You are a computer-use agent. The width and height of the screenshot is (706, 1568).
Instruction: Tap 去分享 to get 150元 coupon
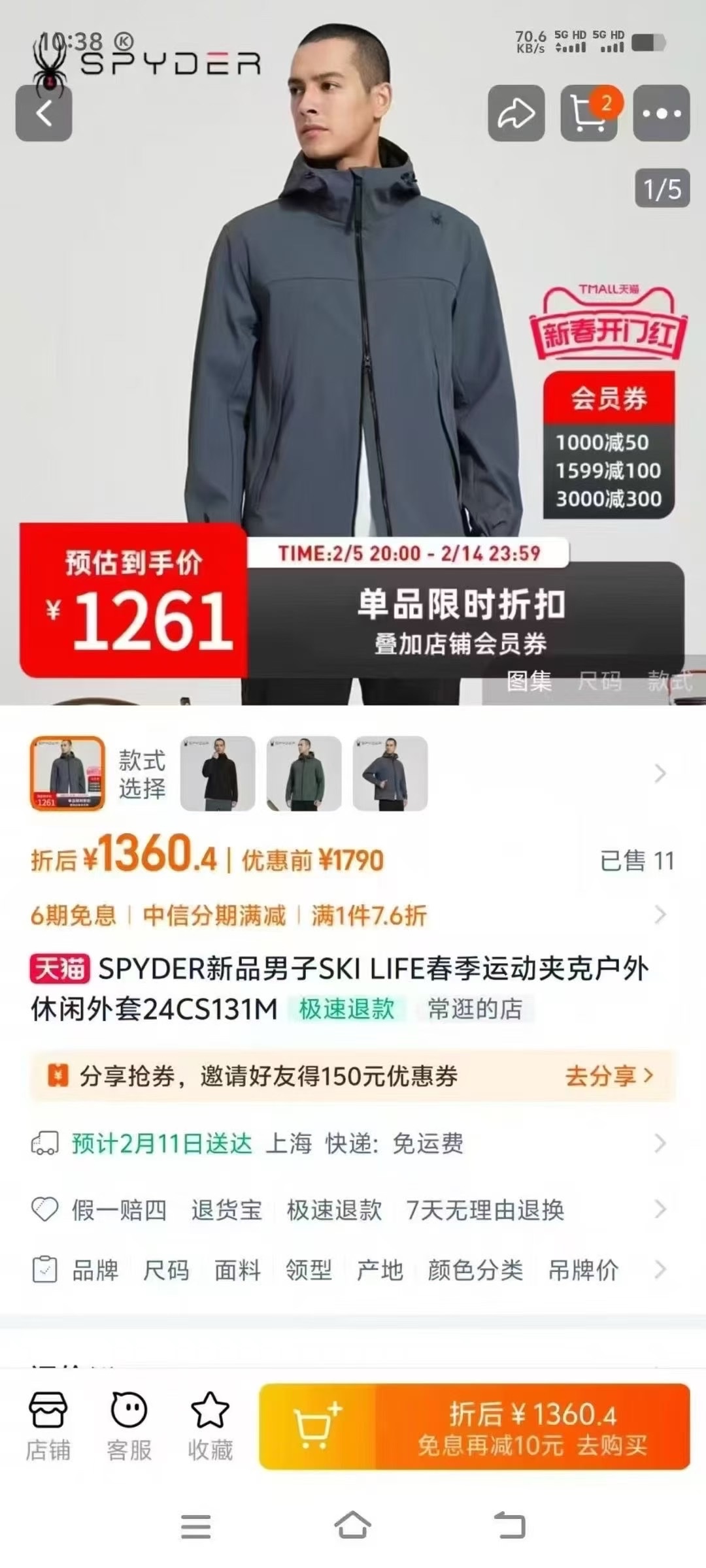click(x=609, y=1075)
